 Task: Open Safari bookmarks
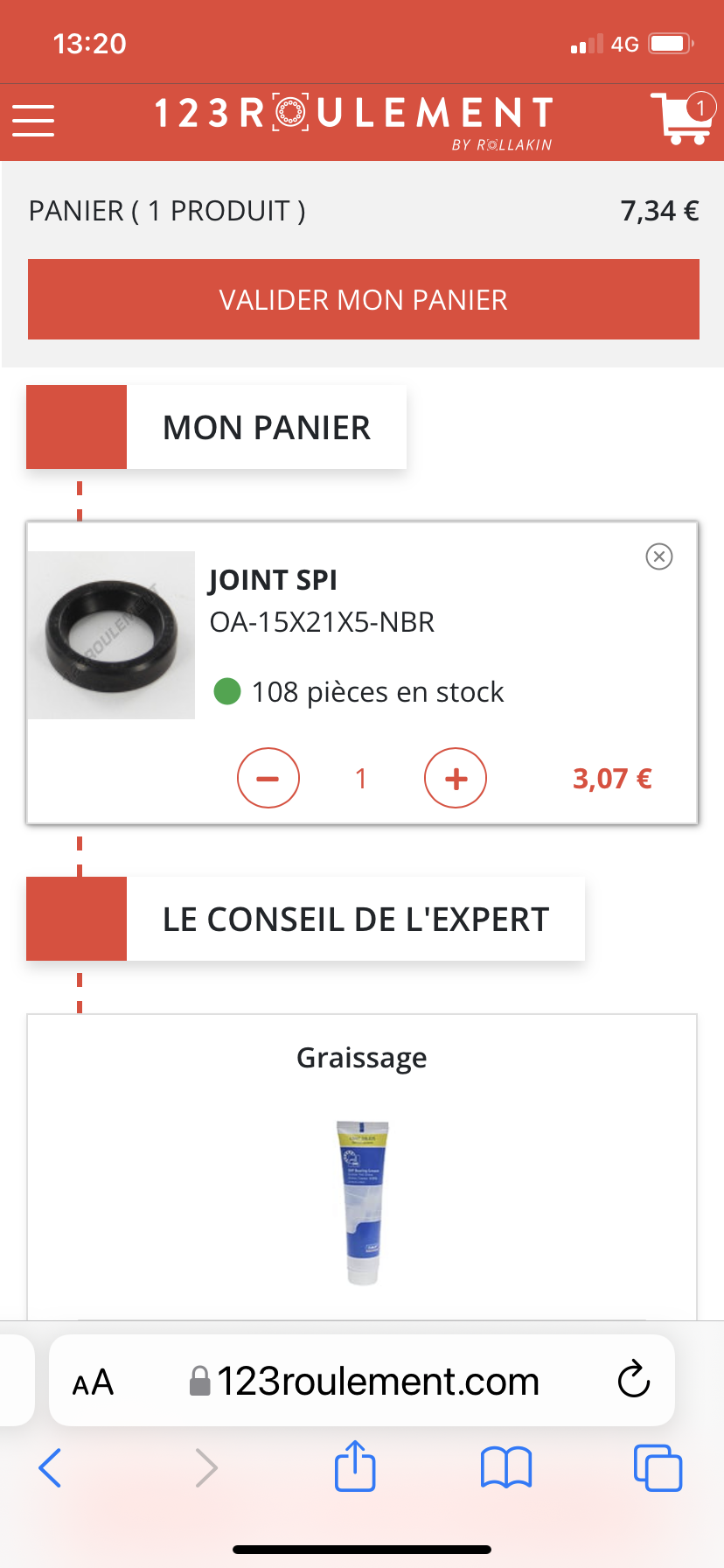coord(505,1467)
